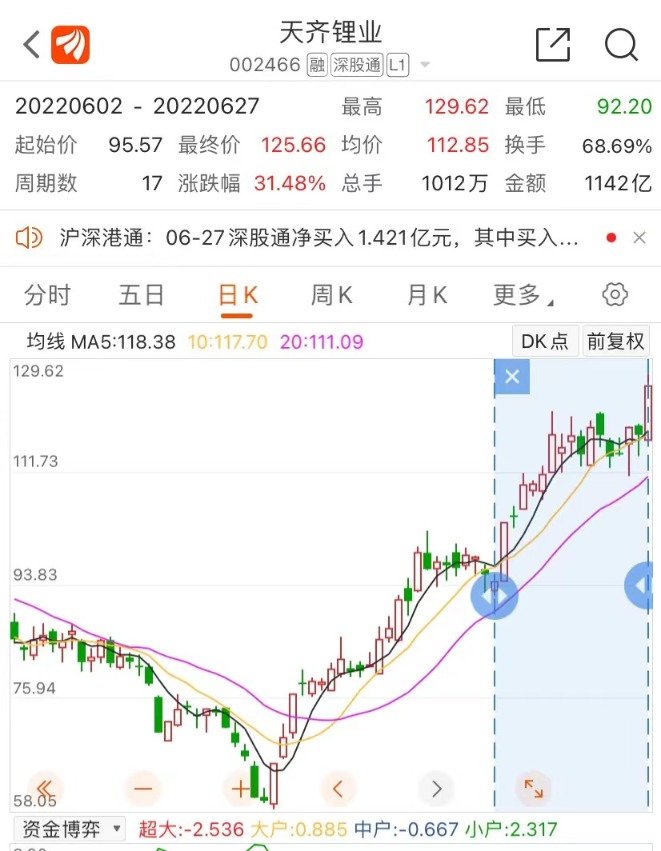Image resolution: width=661 pixels, height=851 pixels.
Task: Switch to the 分时 chart tab
Action: (x=48, y=295)
